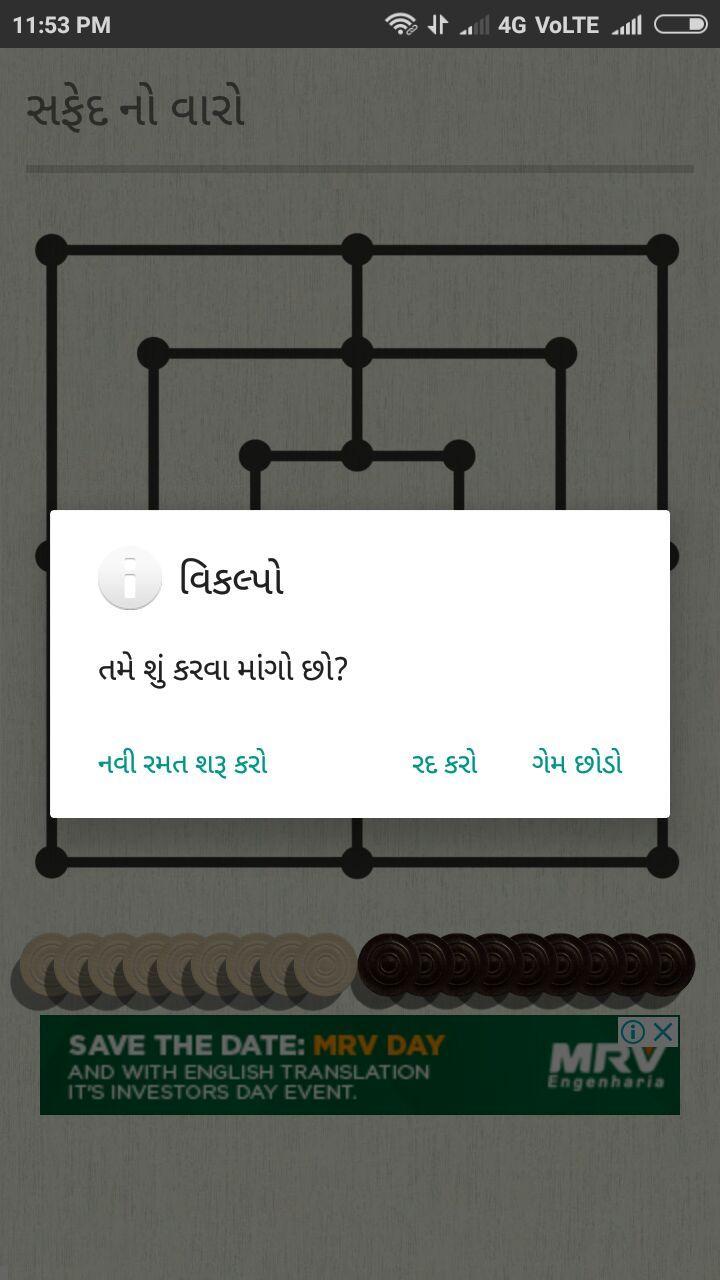Select 'રદ કરો' to cancel the dialog
Screen dimensions: 720x1280
click(x=444, y=764)
